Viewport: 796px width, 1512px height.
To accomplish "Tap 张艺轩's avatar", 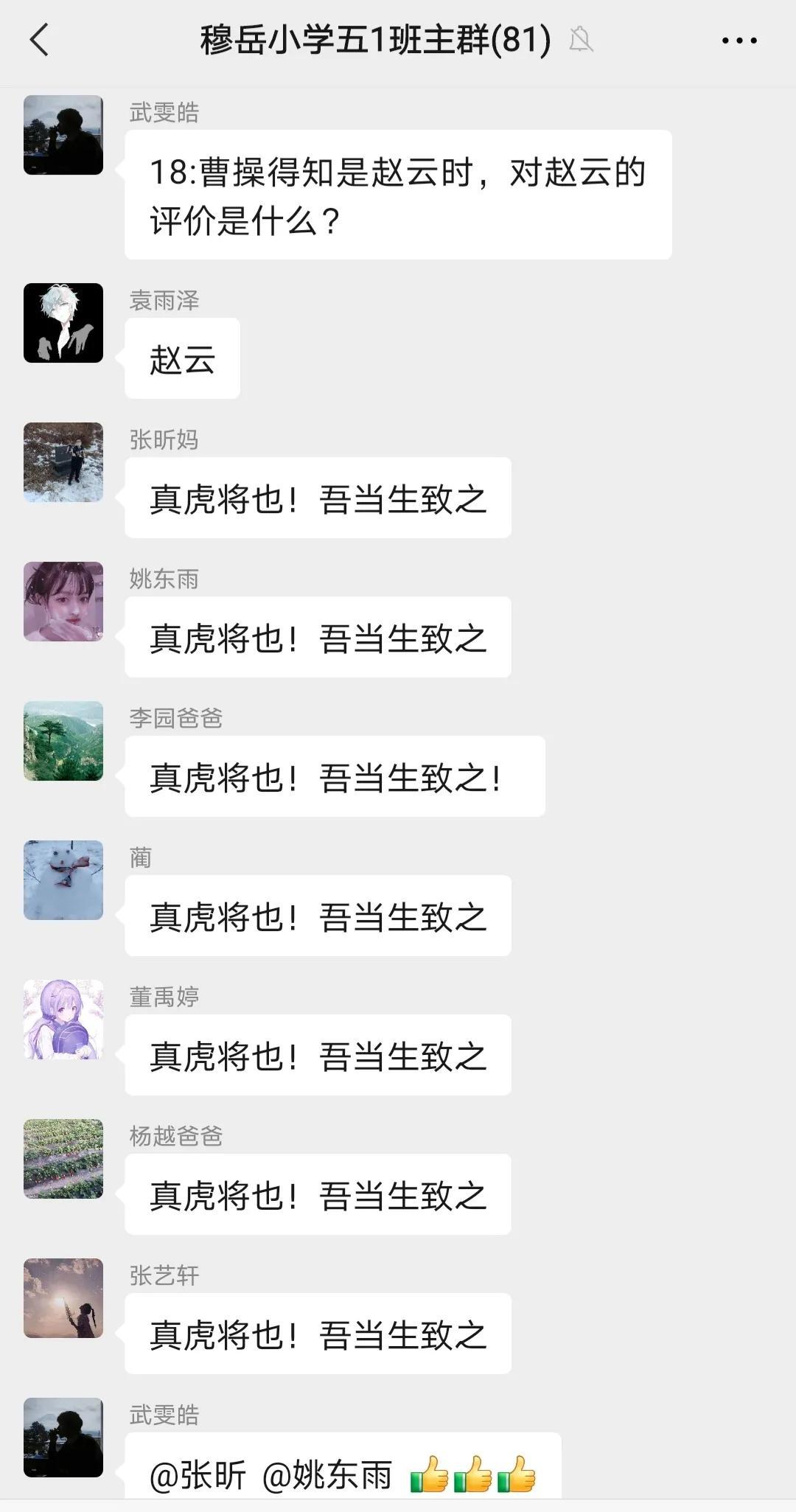I will [x=63, y=1298].
